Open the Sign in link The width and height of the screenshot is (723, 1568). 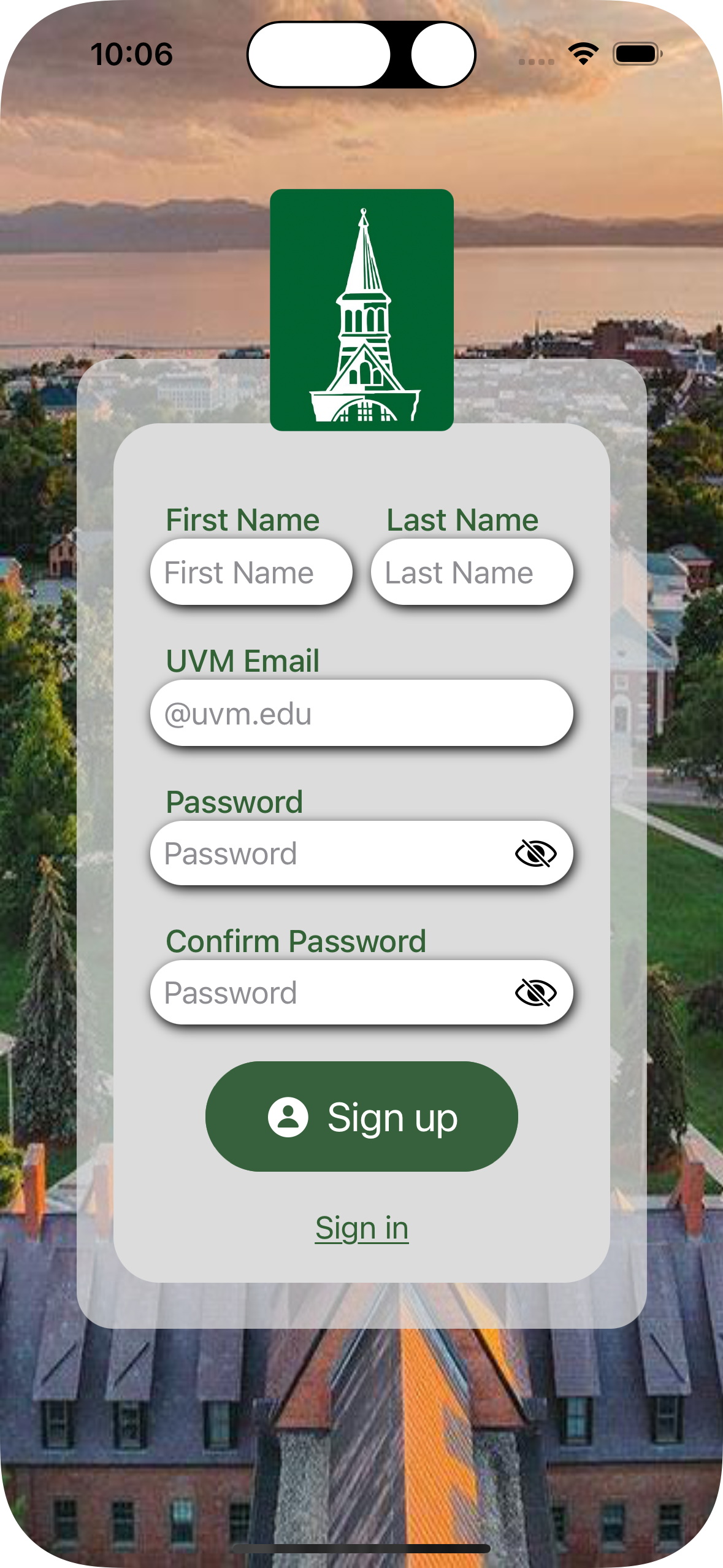coord(361,1228)
